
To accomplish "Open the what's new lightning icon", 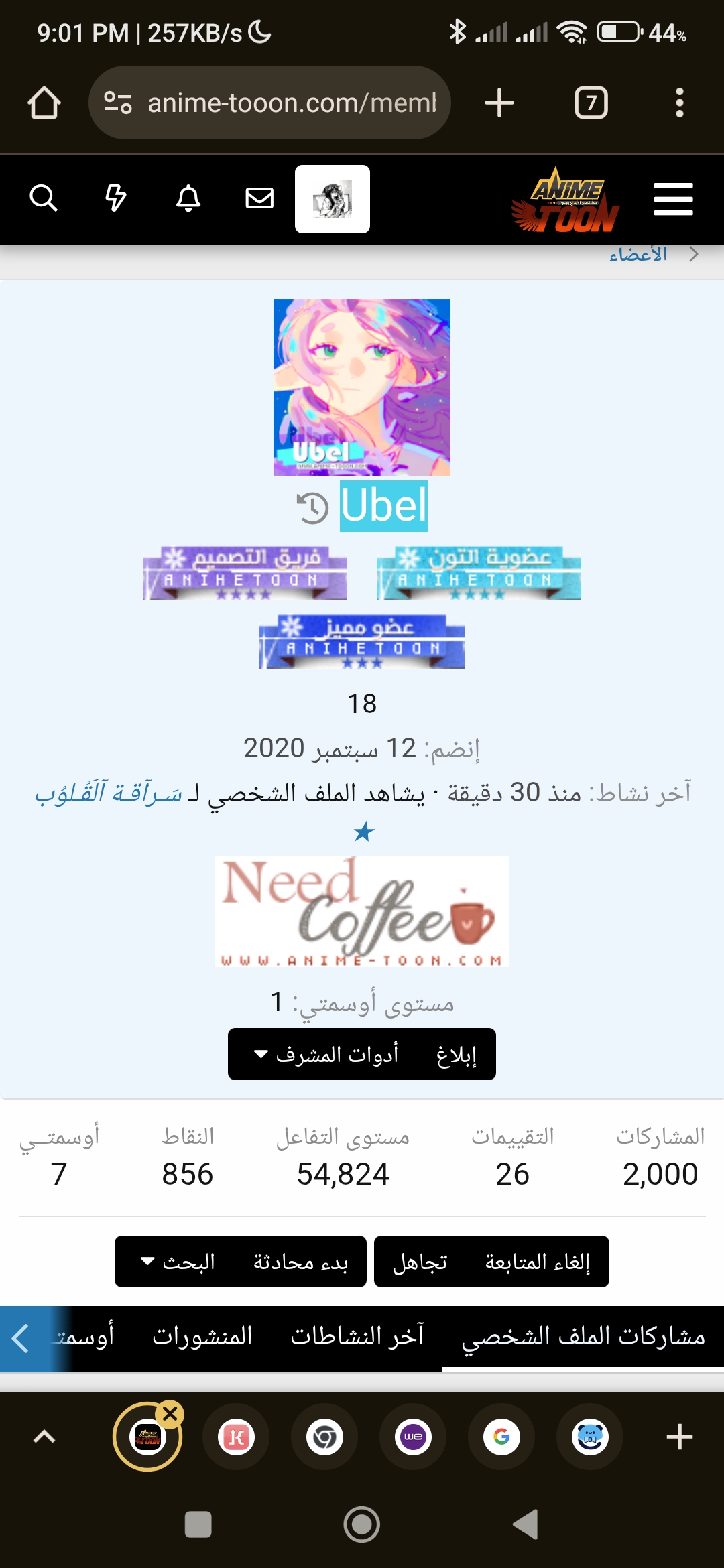I will pos(116,198).
